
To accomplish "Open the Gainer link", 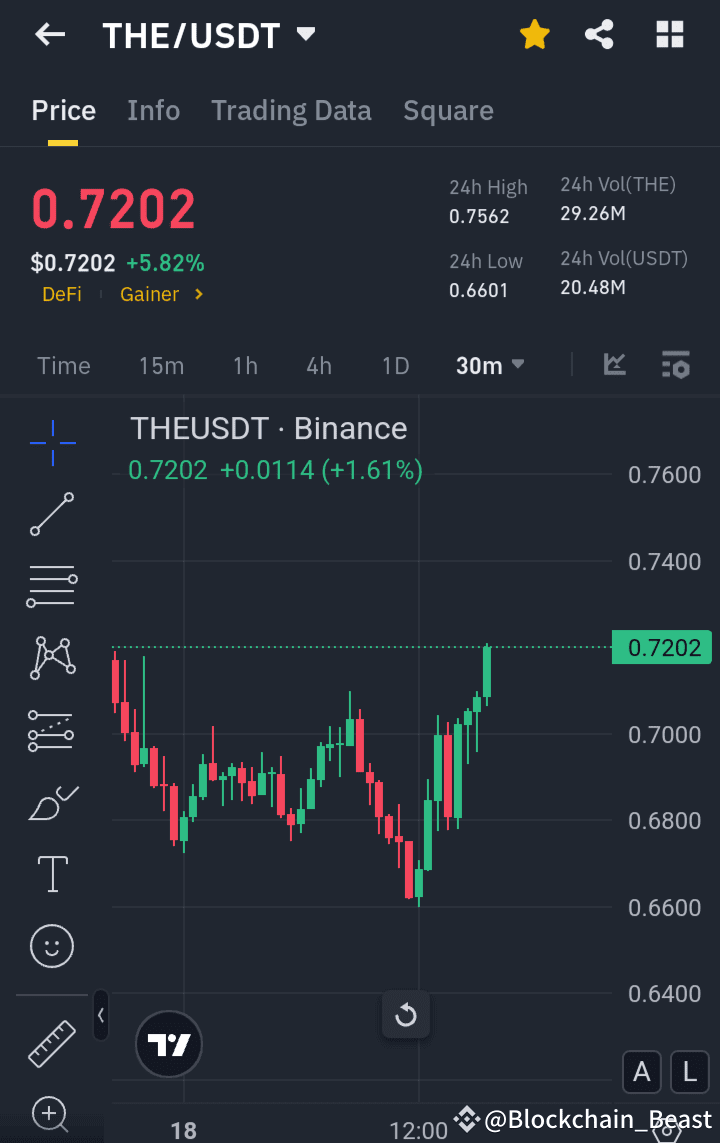I will click(x=150, y=294).
